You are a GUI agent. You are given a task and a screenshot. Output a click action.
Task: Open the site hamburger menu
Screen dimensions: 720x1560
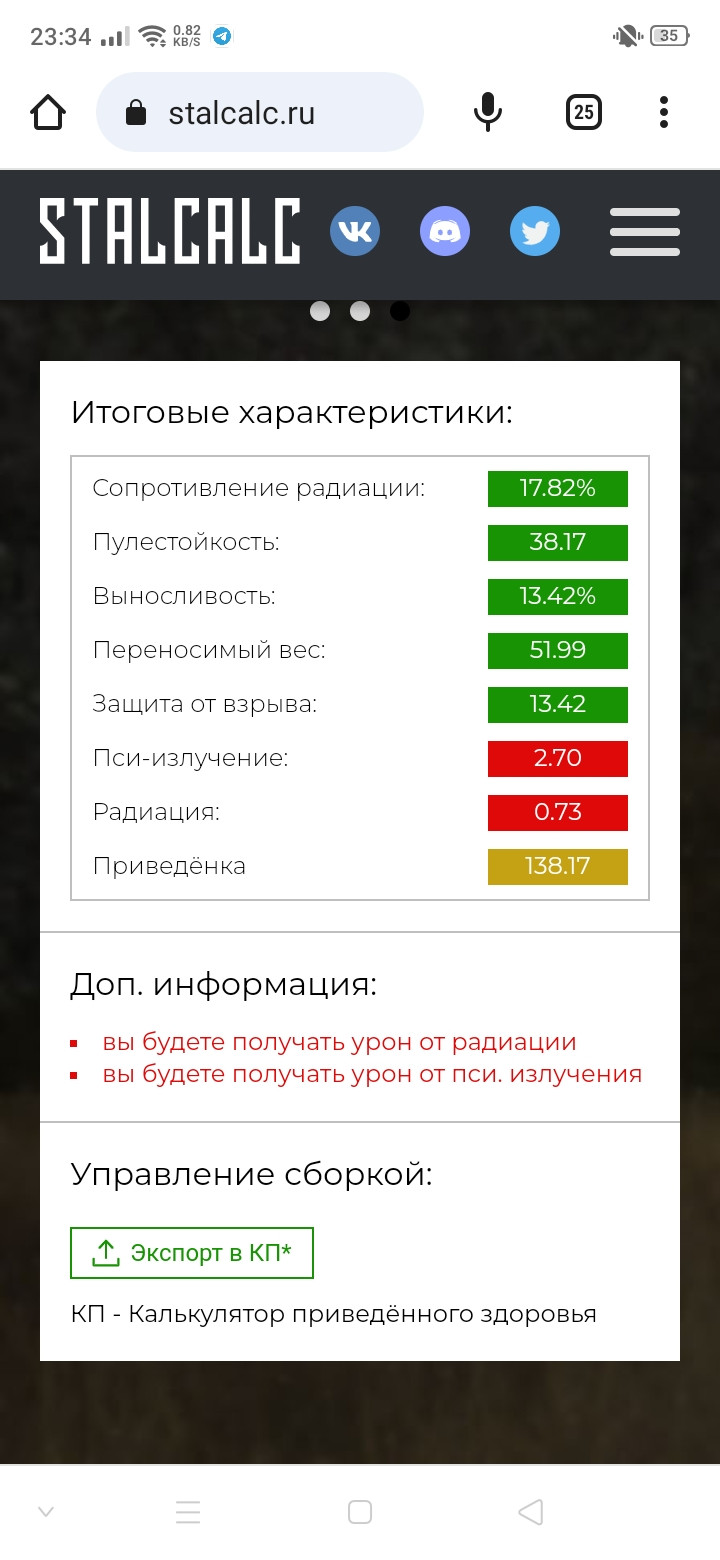coord(645,232)
